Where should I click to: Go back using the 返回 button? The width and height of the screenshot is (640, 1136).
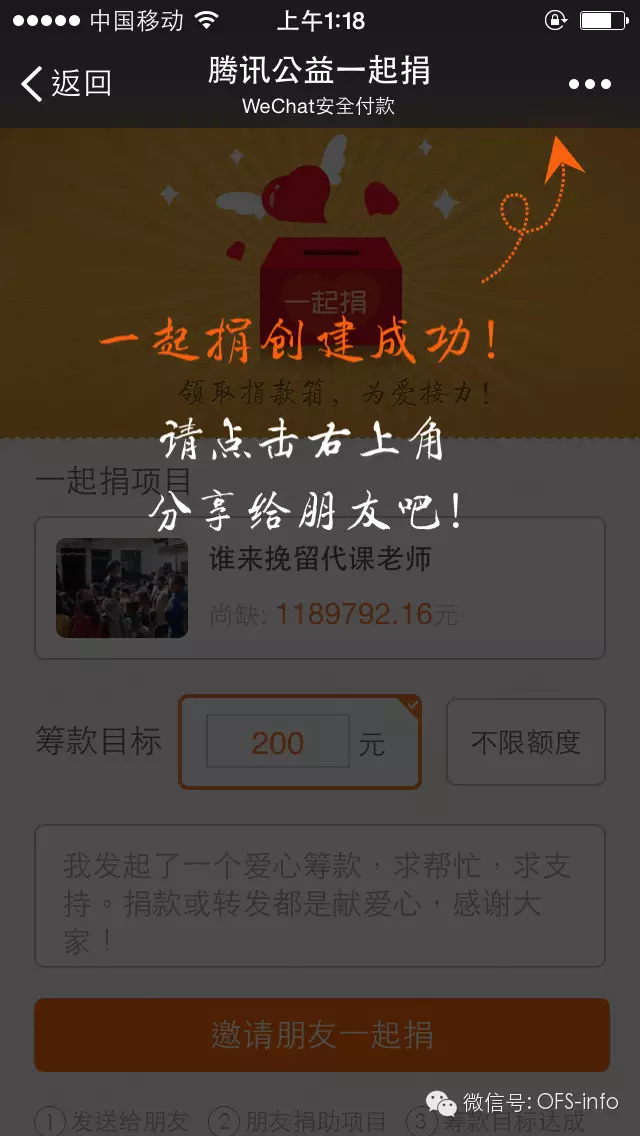(66, 84)
